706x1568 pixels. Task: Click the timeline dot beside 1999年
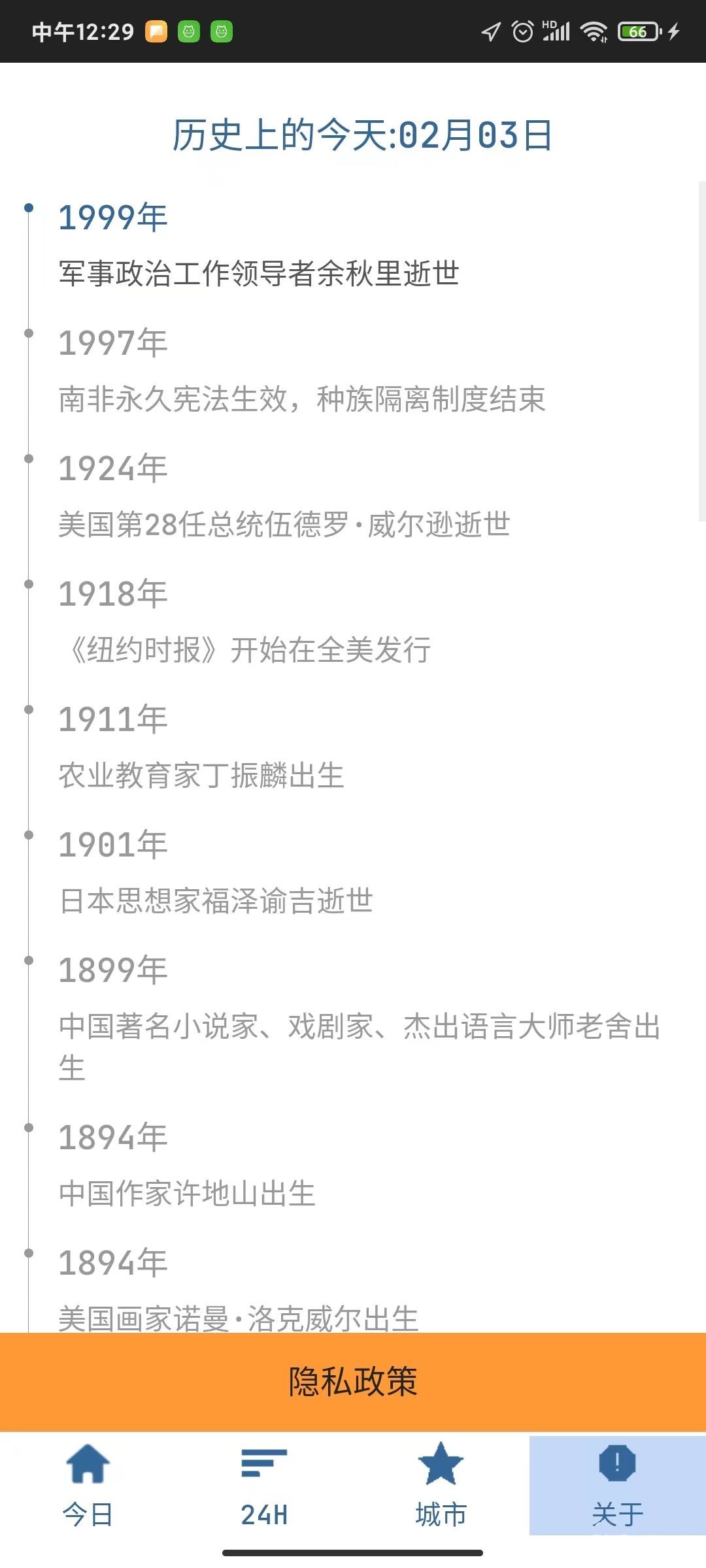click(x=28, y=208)
